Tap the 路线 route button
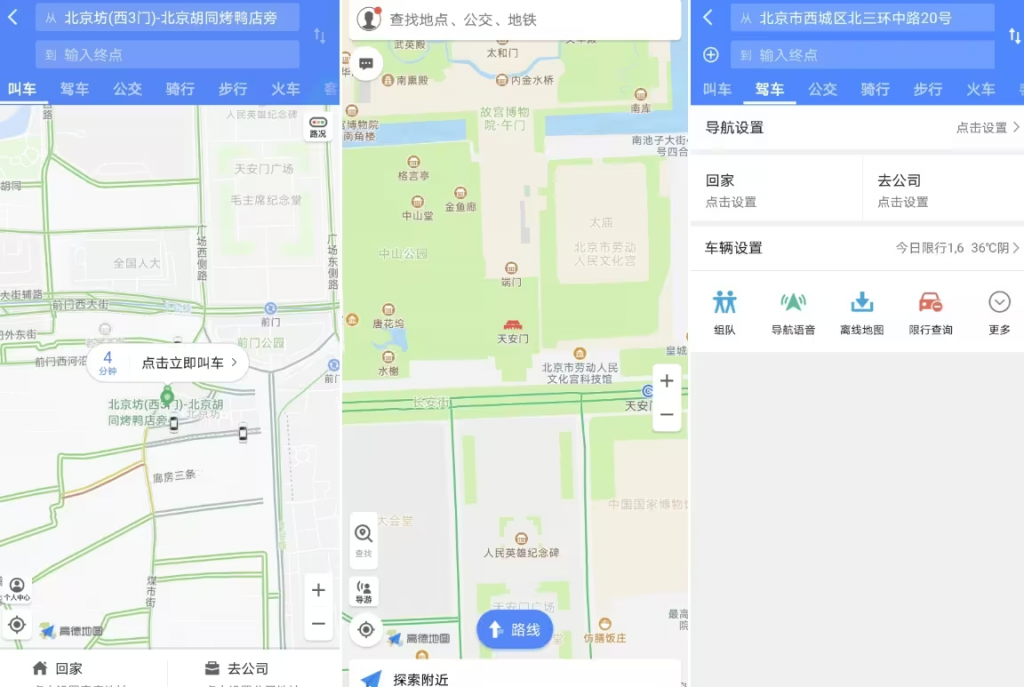Image resolution: width=1024 pixels, height=687 pixels. [514, 629]
